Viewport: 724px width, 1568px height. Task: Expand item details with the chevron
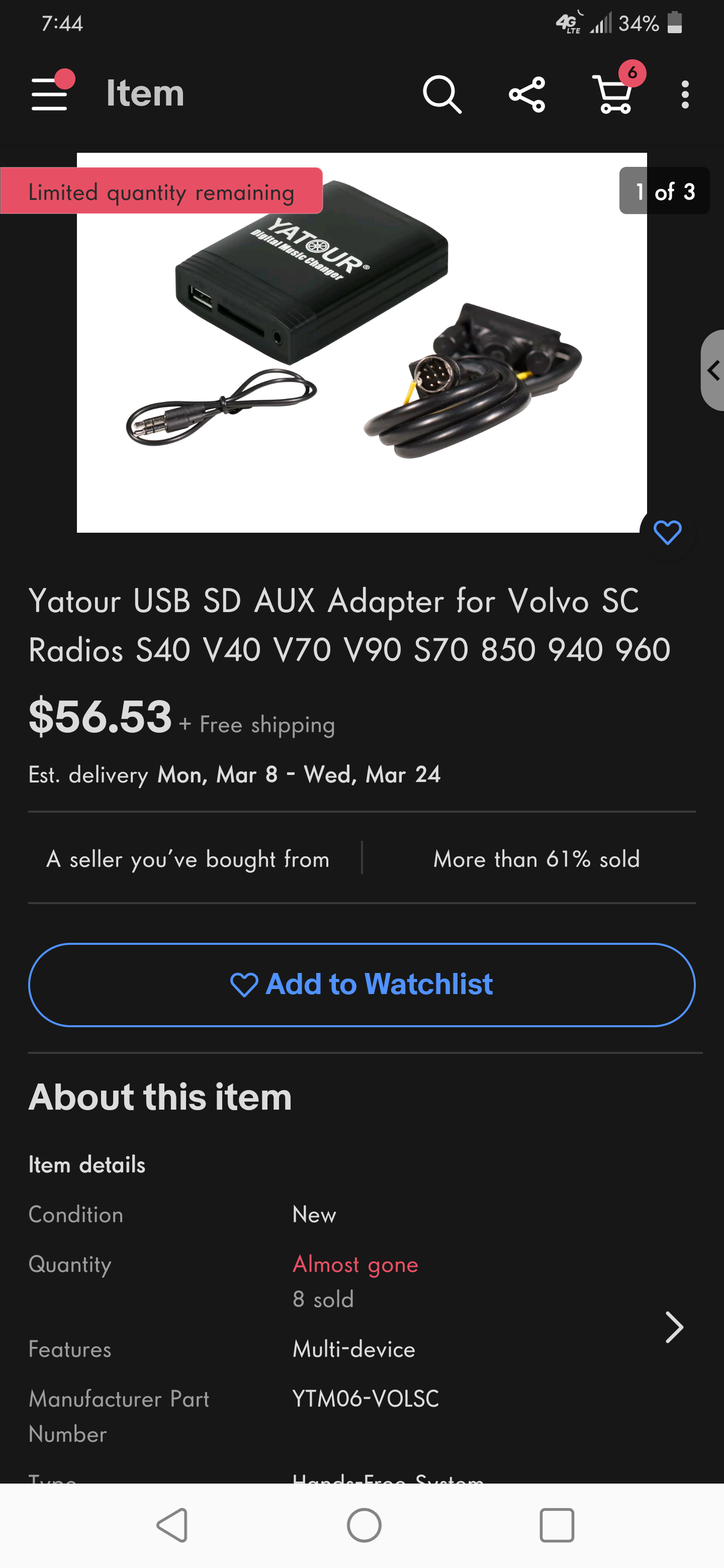[674, 1327]
